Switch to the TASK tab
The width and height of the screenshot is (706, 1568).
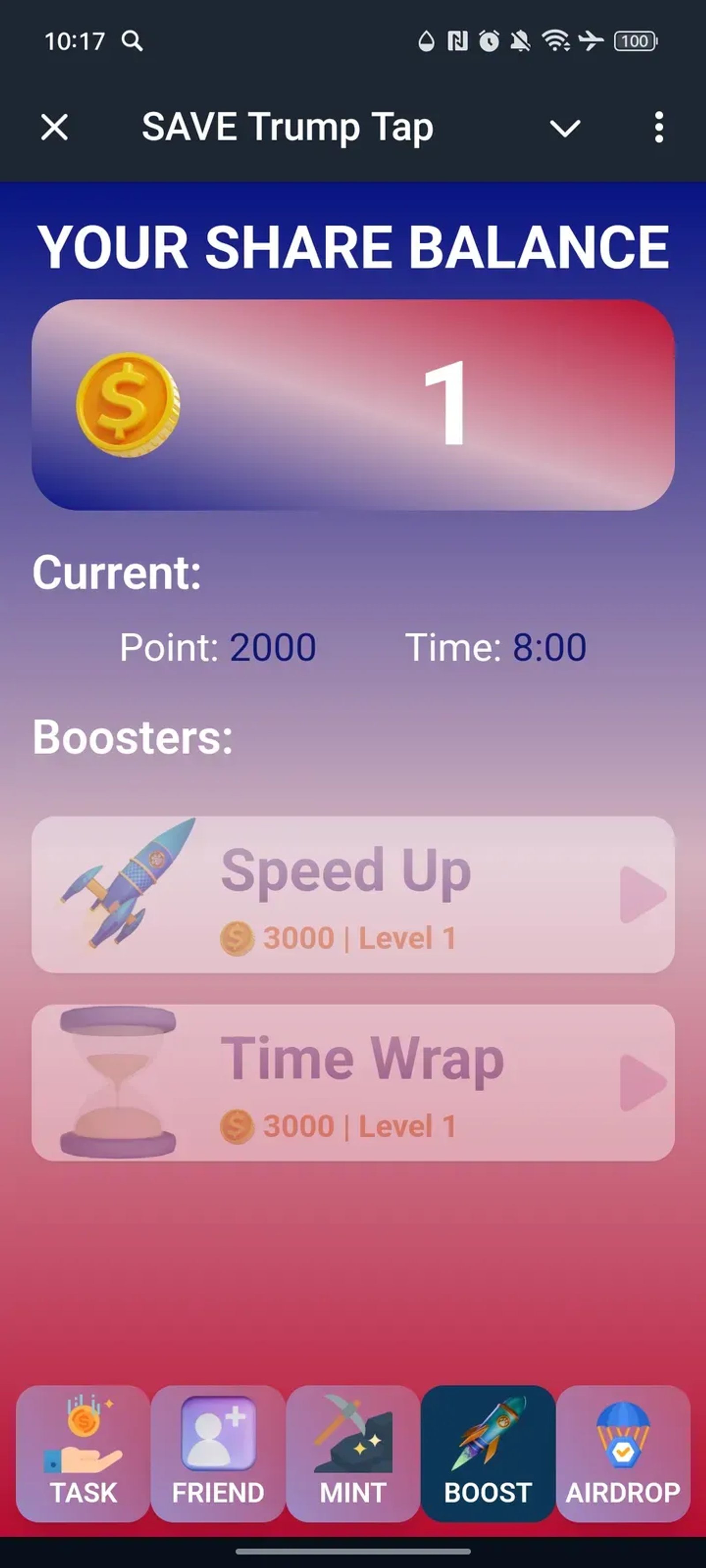tap(83, 1453)
